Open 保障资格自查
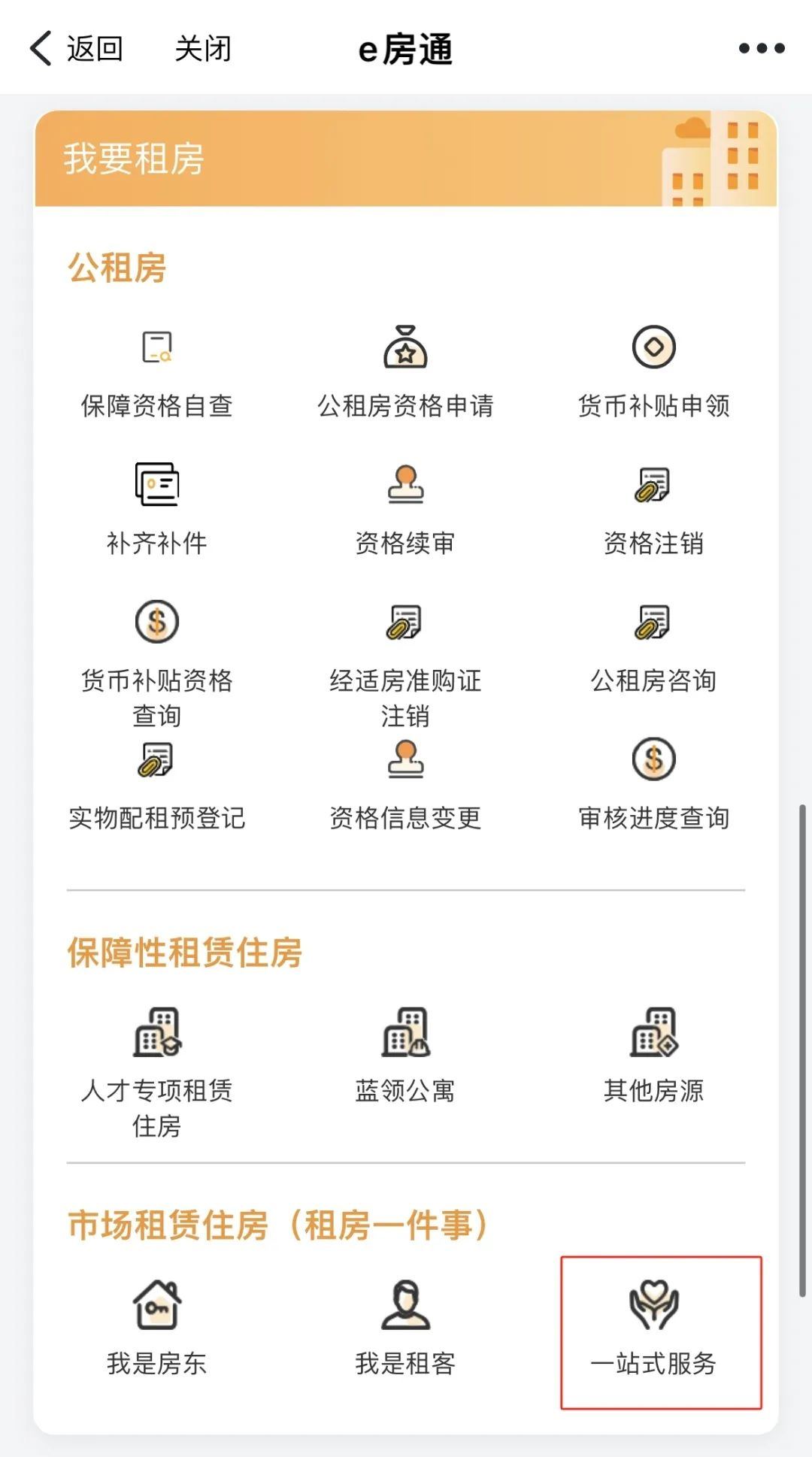The height and width of the screenshot is (1457, 812). pyautogui.click(x=156, y=374)
